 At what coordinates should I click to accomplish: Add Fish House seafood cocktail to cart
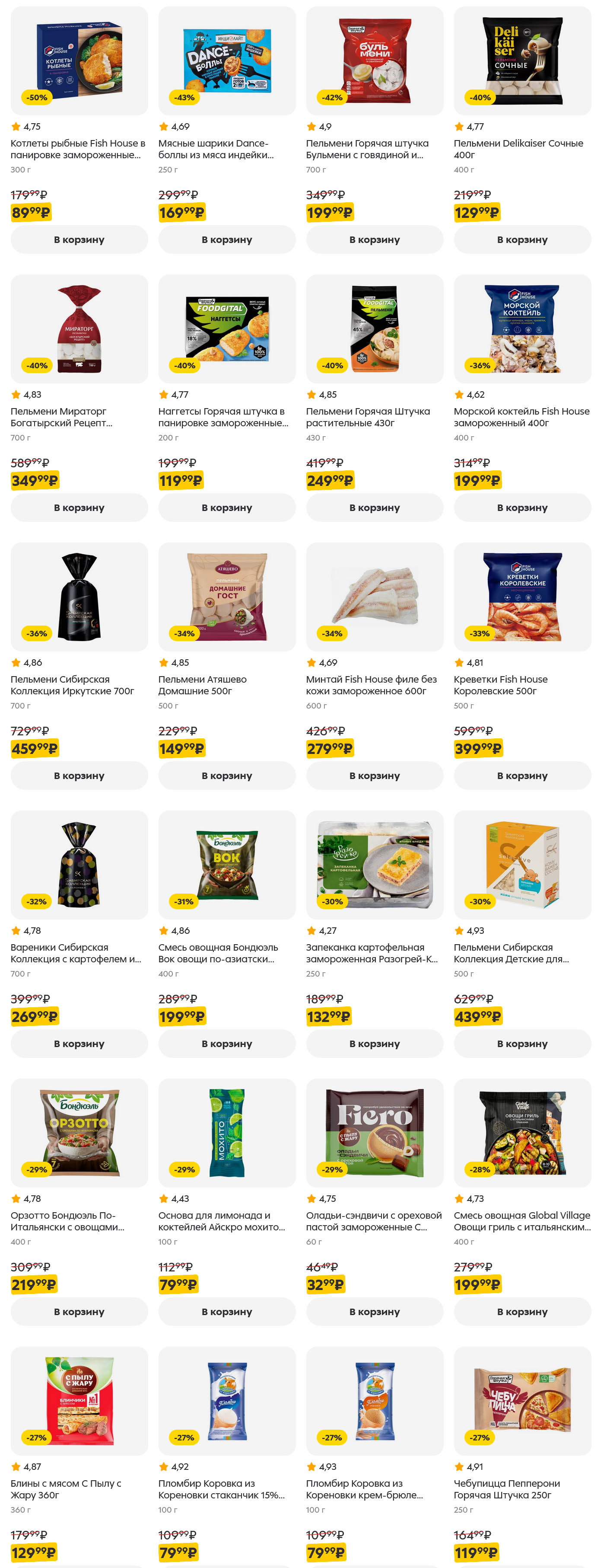coord(522,508)
